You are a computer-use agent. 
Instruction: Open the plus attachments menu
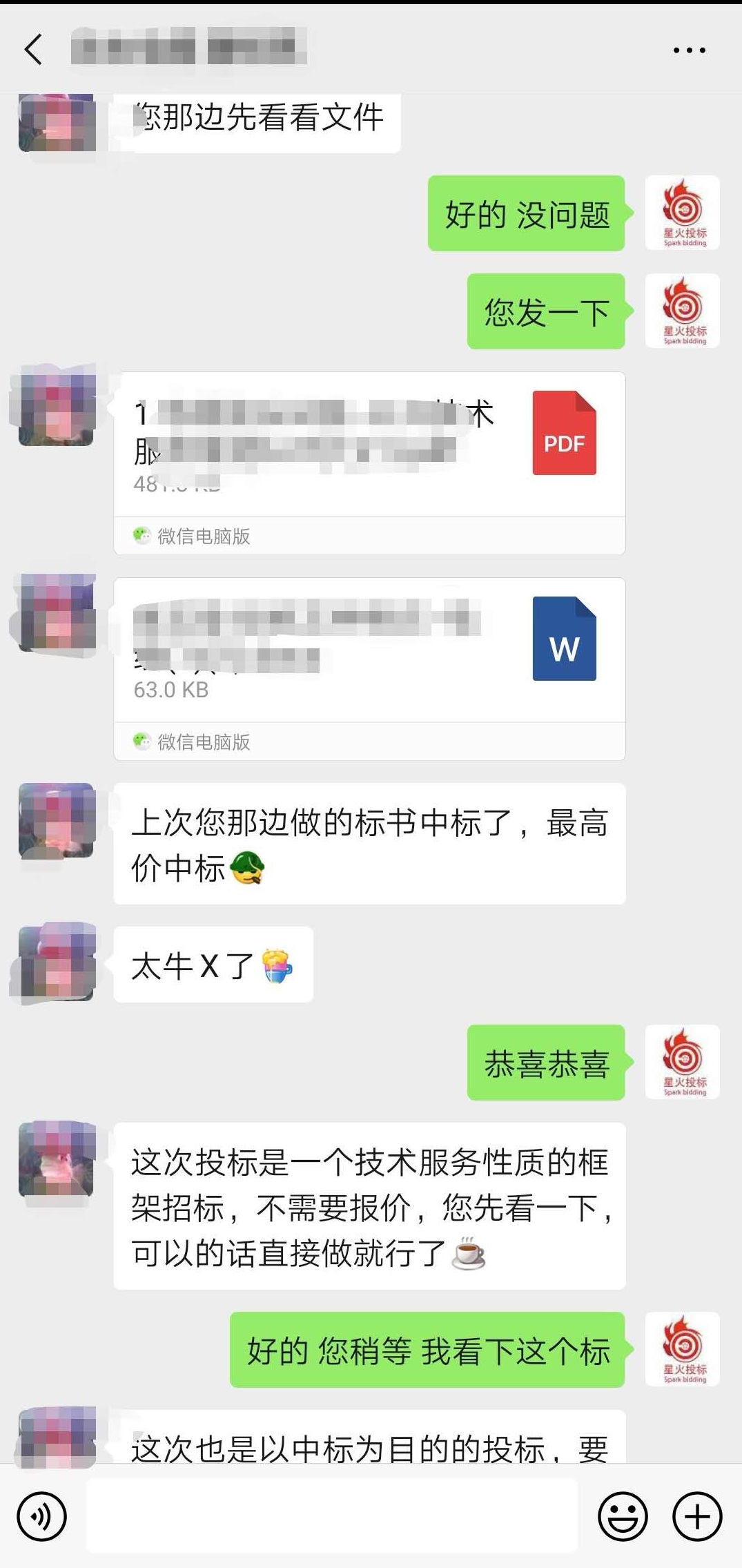[697, 1516]
